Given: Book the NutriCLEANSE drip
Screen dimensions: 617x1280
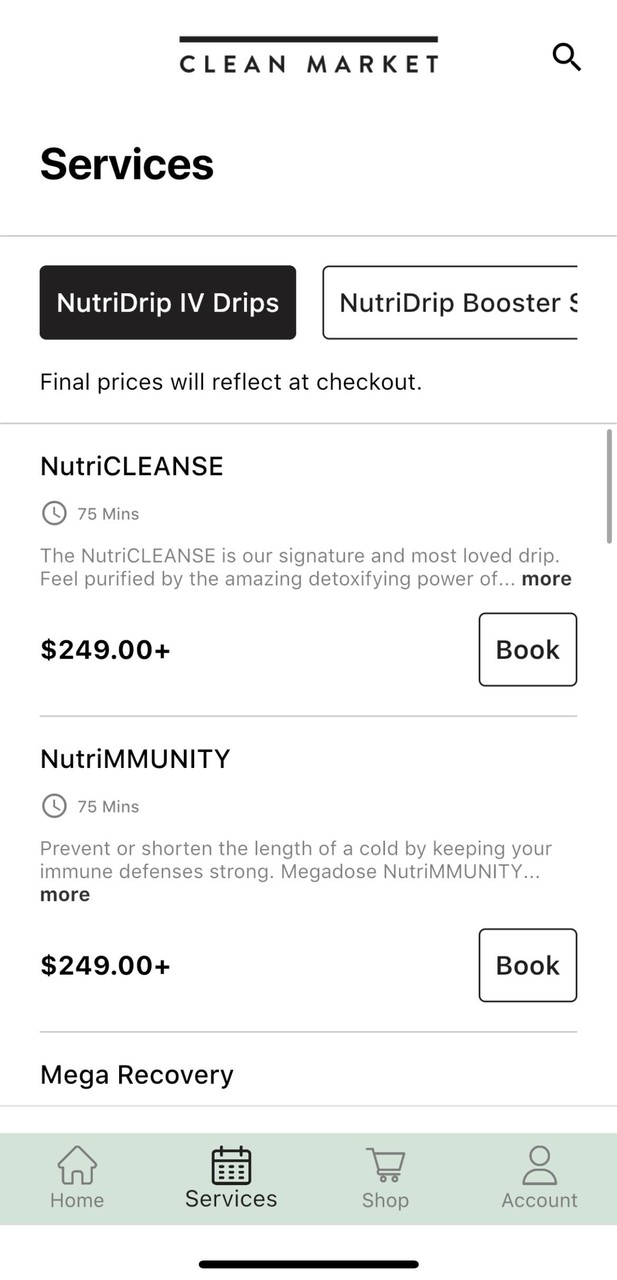Looking at the screenshot, I should [x=528, y=649].
